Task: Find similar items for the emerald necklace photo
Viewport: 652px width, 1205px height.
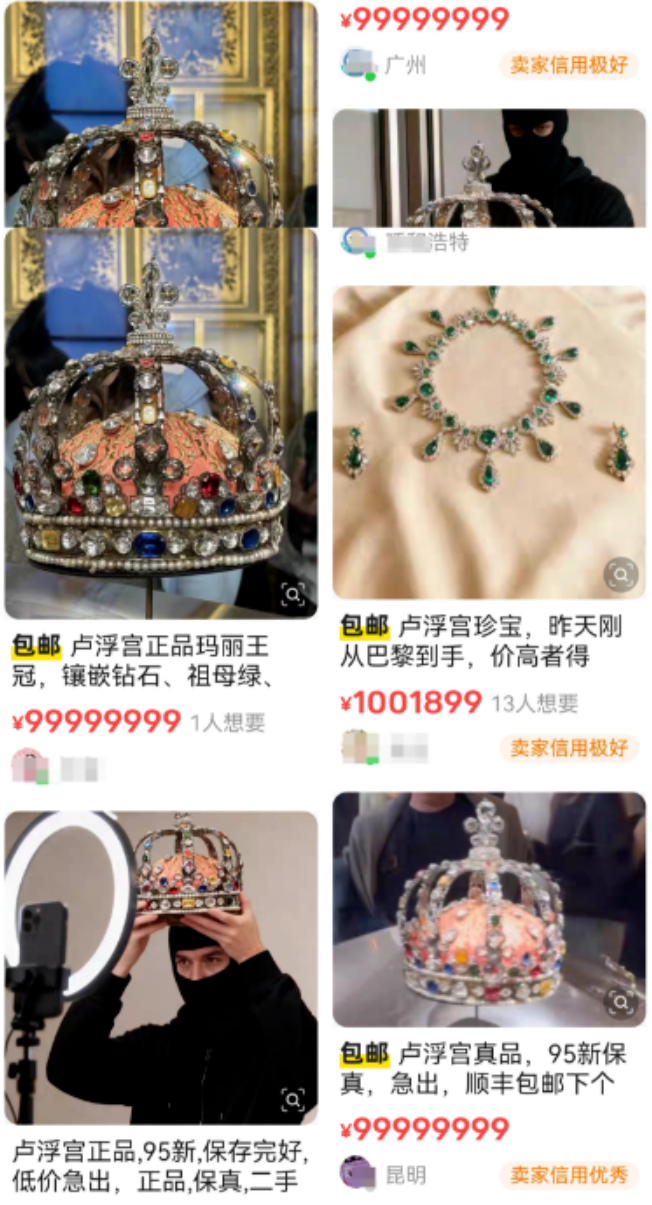Action: (621, 574)
